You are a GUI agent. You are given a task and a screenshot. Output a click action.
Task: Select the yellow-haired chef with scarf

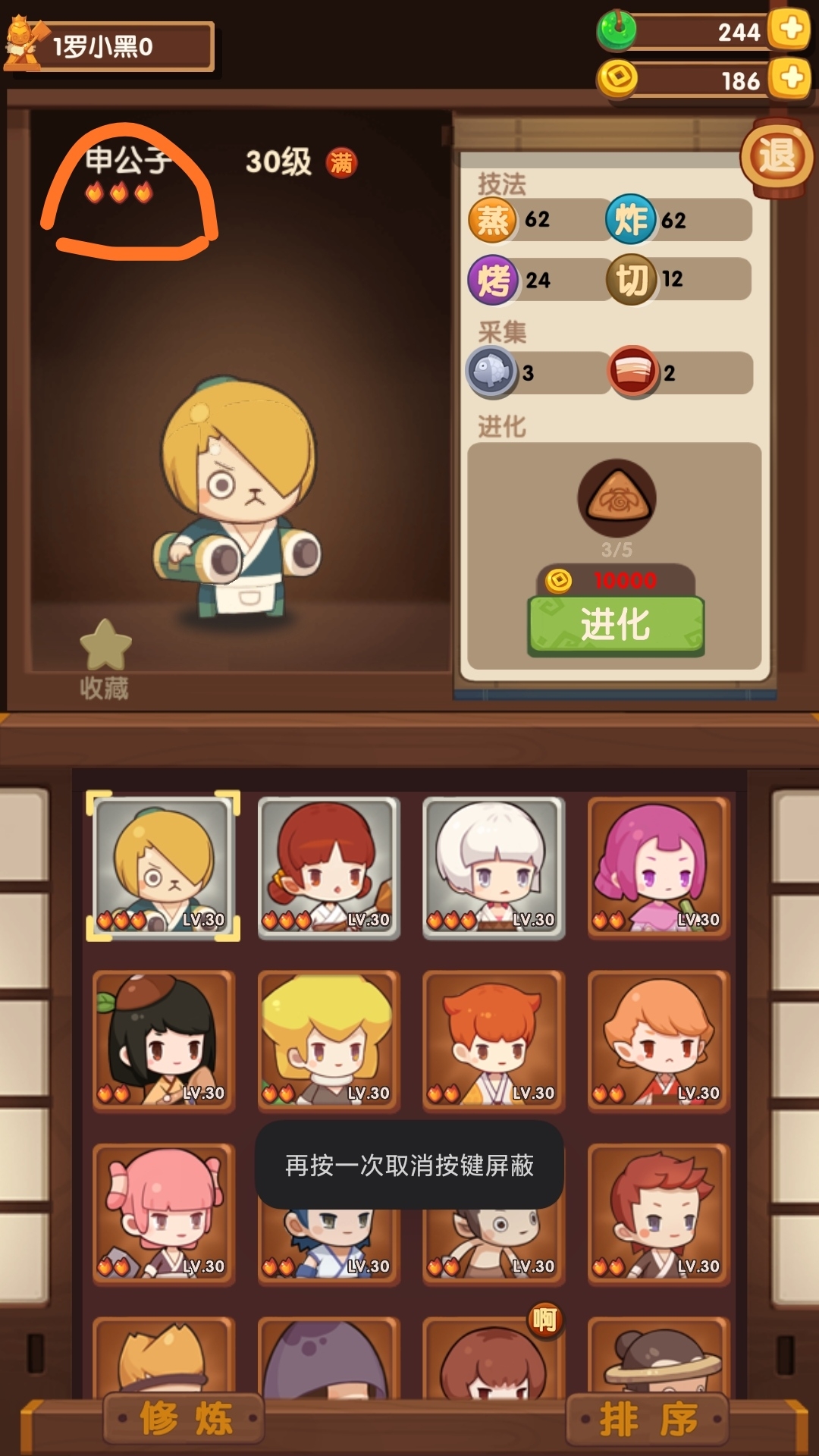[328, 1040]
